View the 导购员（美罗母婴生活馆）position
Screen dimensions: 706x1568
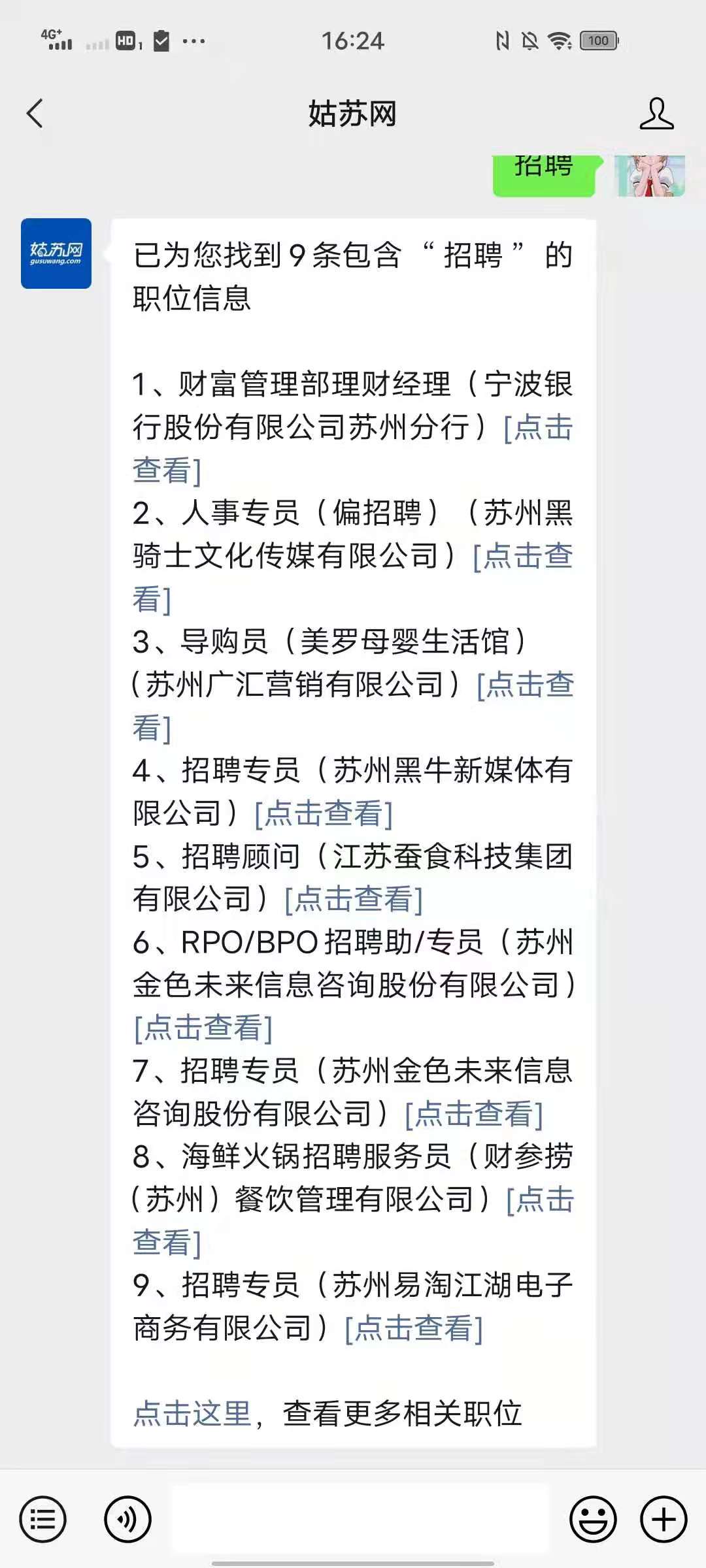click(x=525, y=685)
